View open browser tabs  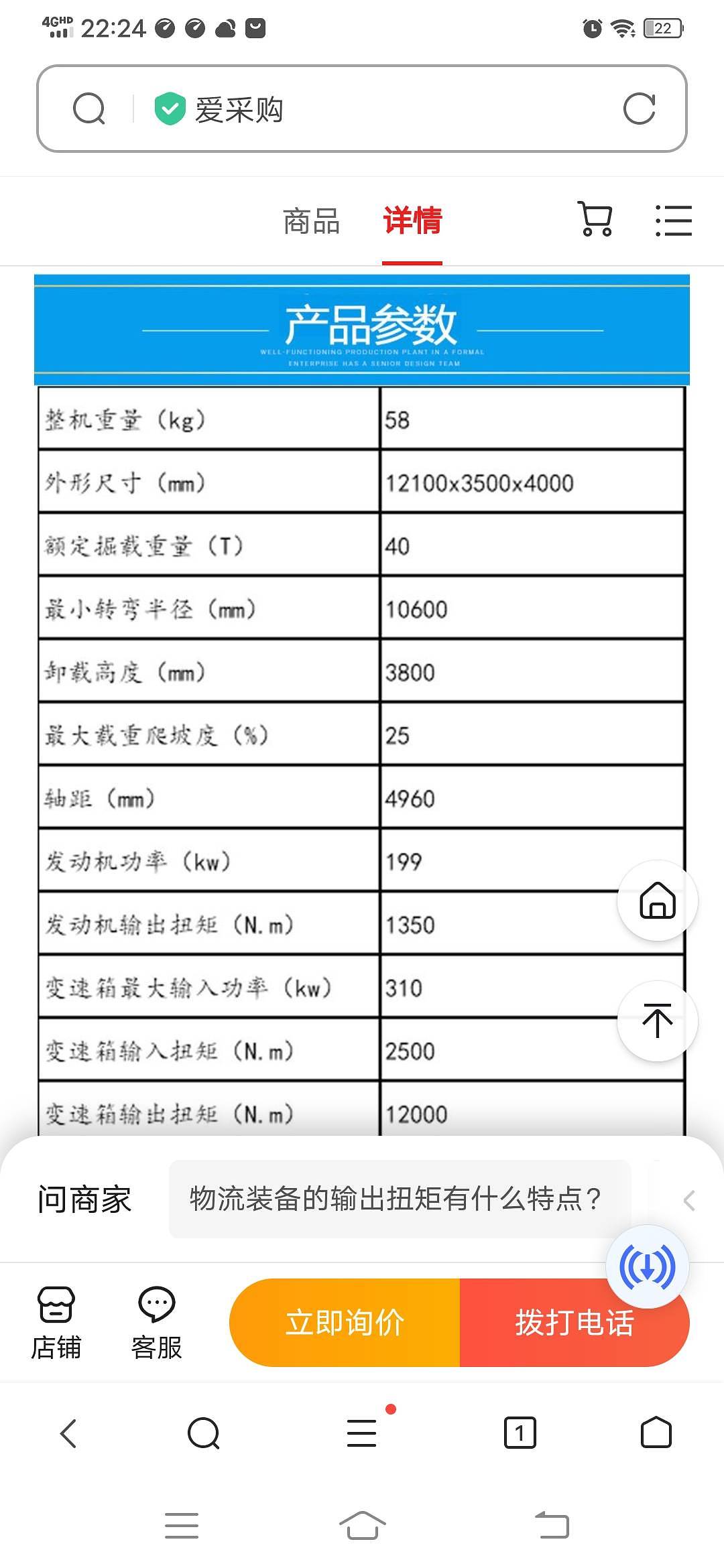[520, 1433]
